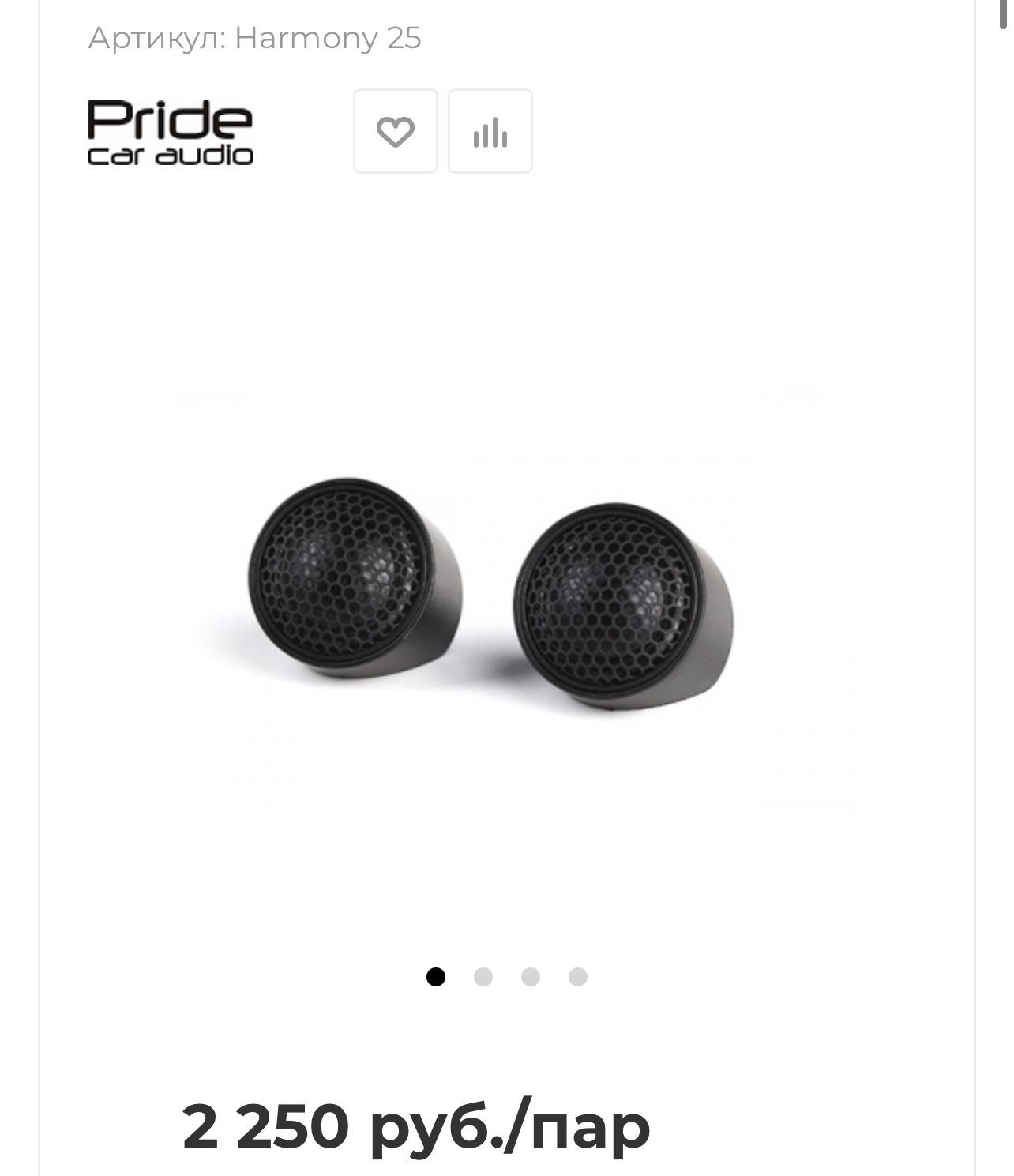
Task: Add Harmony 25 tweeters to favorites
Action: point(395,131)
